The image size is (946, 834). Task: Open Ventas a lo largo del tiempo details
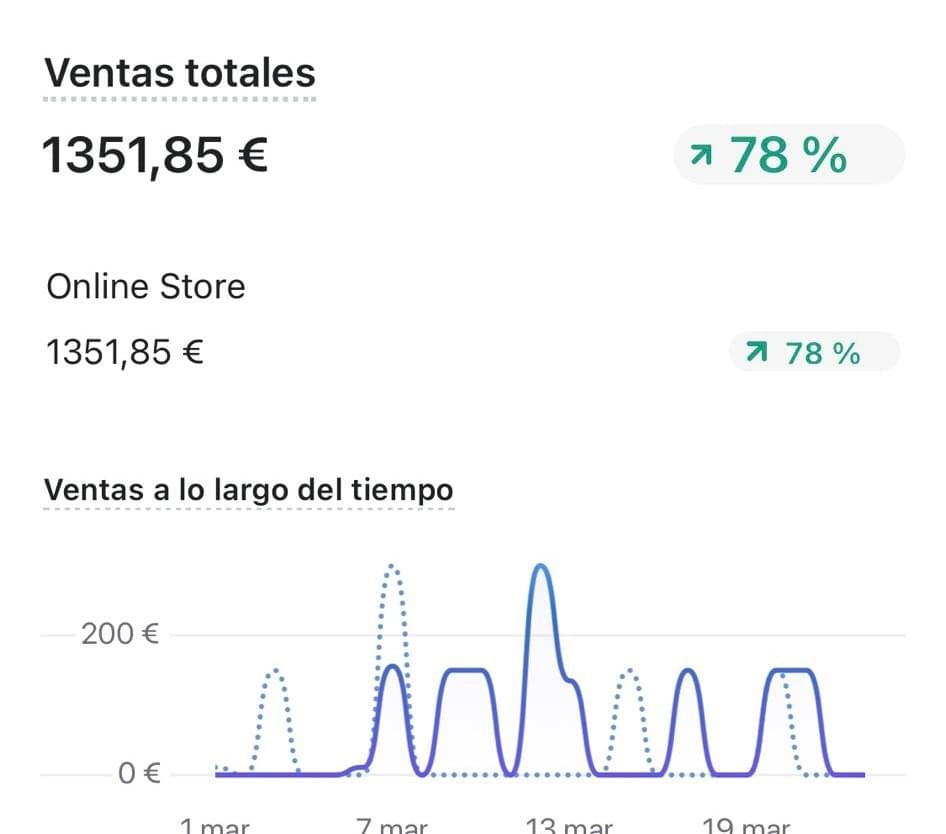[x=248, y=490]
